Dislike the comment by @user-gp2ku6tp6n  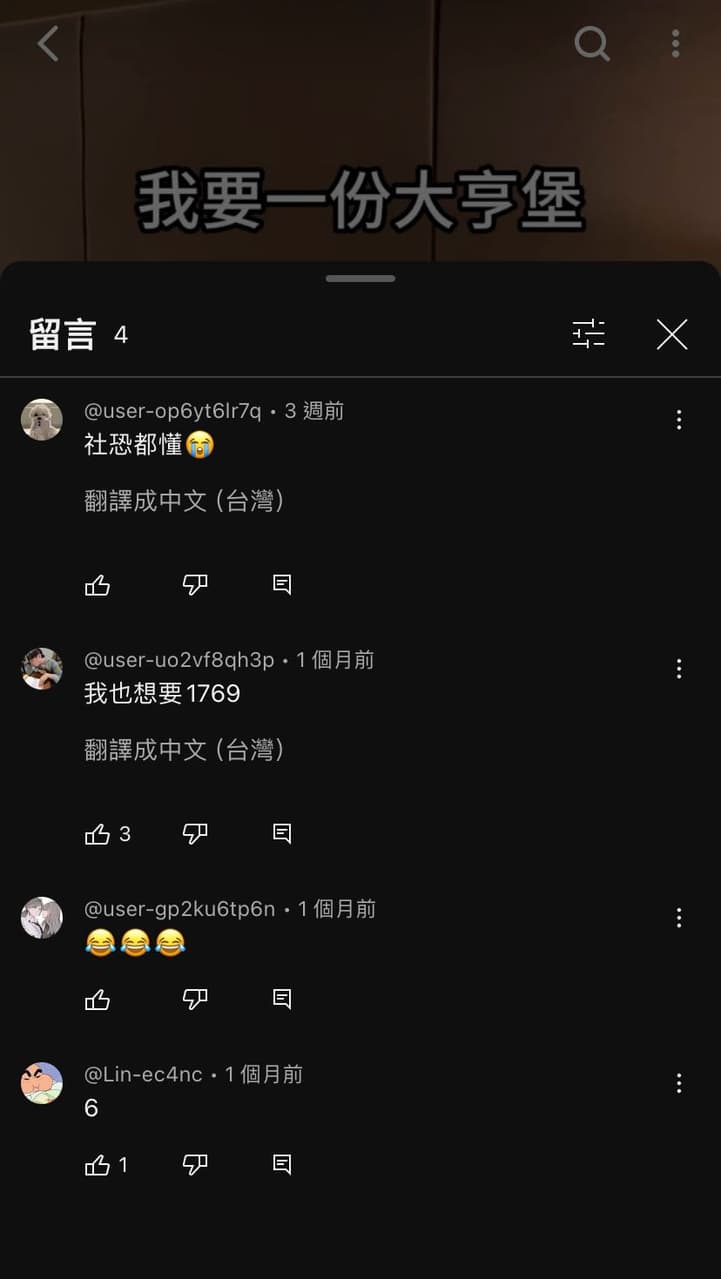tap(195, 999)
